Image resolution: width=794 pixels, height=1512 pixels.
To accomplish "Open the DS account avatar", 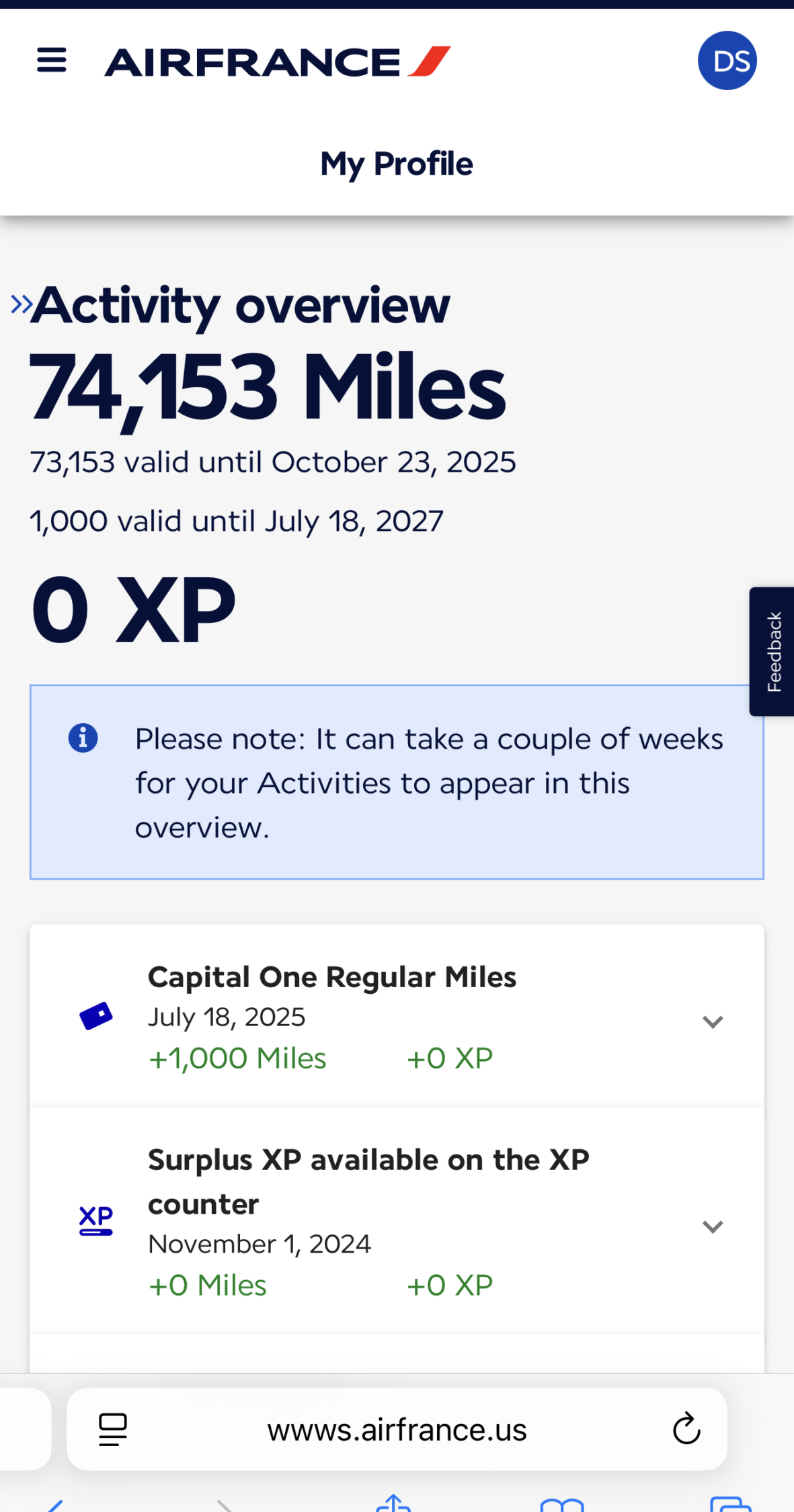I will [727, 60].
